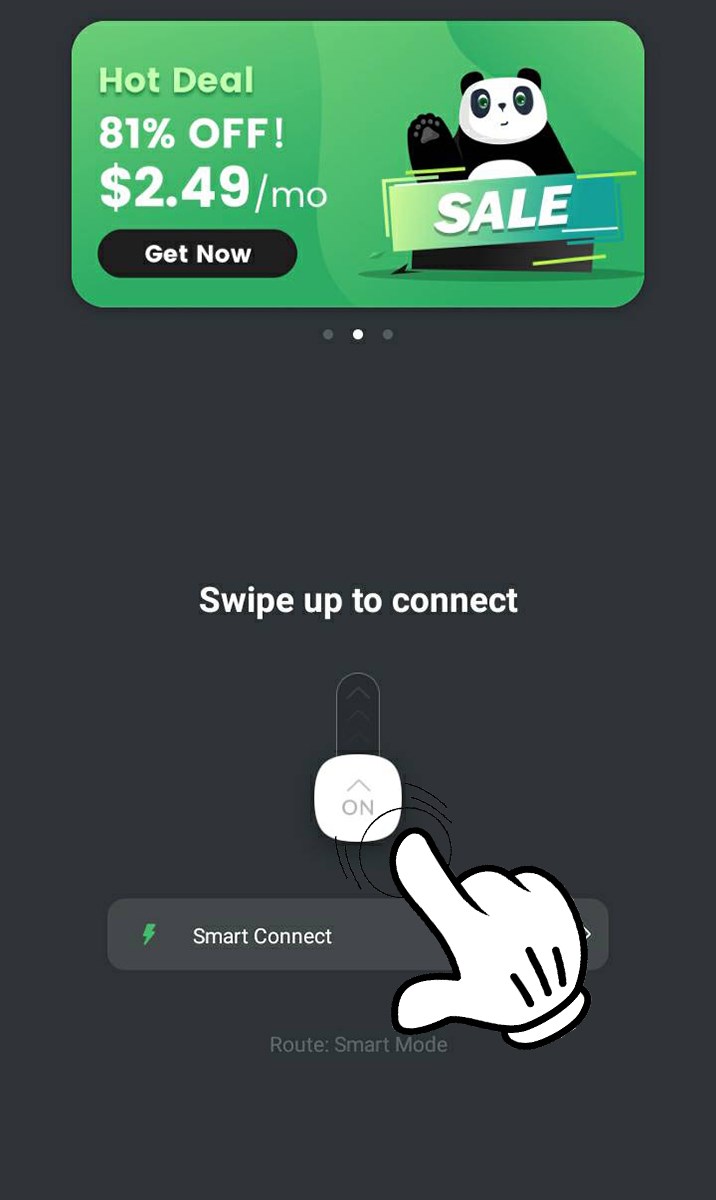Tap Get Now on the Hot Deal banner

pos(197,254)
